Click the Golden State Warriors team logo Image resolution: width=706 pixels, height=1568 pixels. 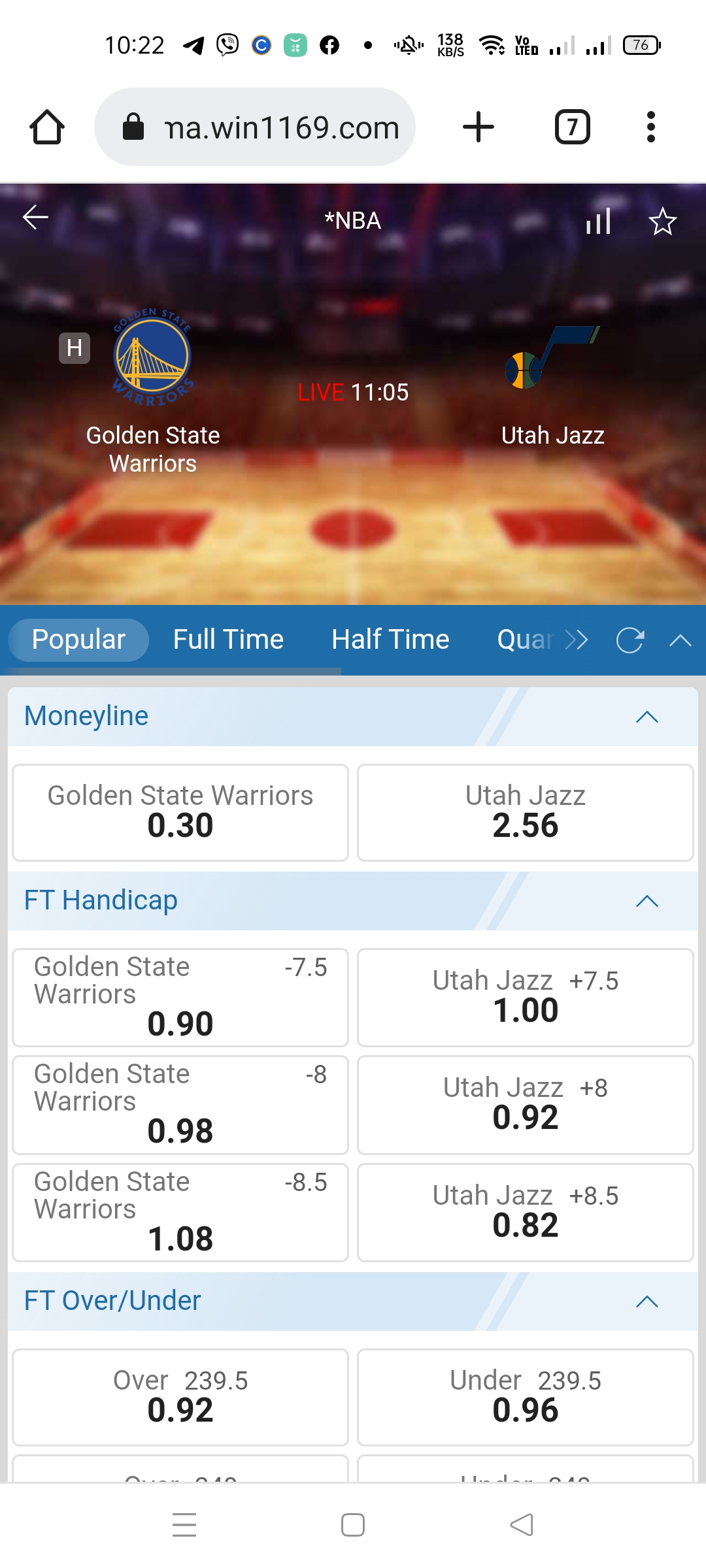(152, 356)
